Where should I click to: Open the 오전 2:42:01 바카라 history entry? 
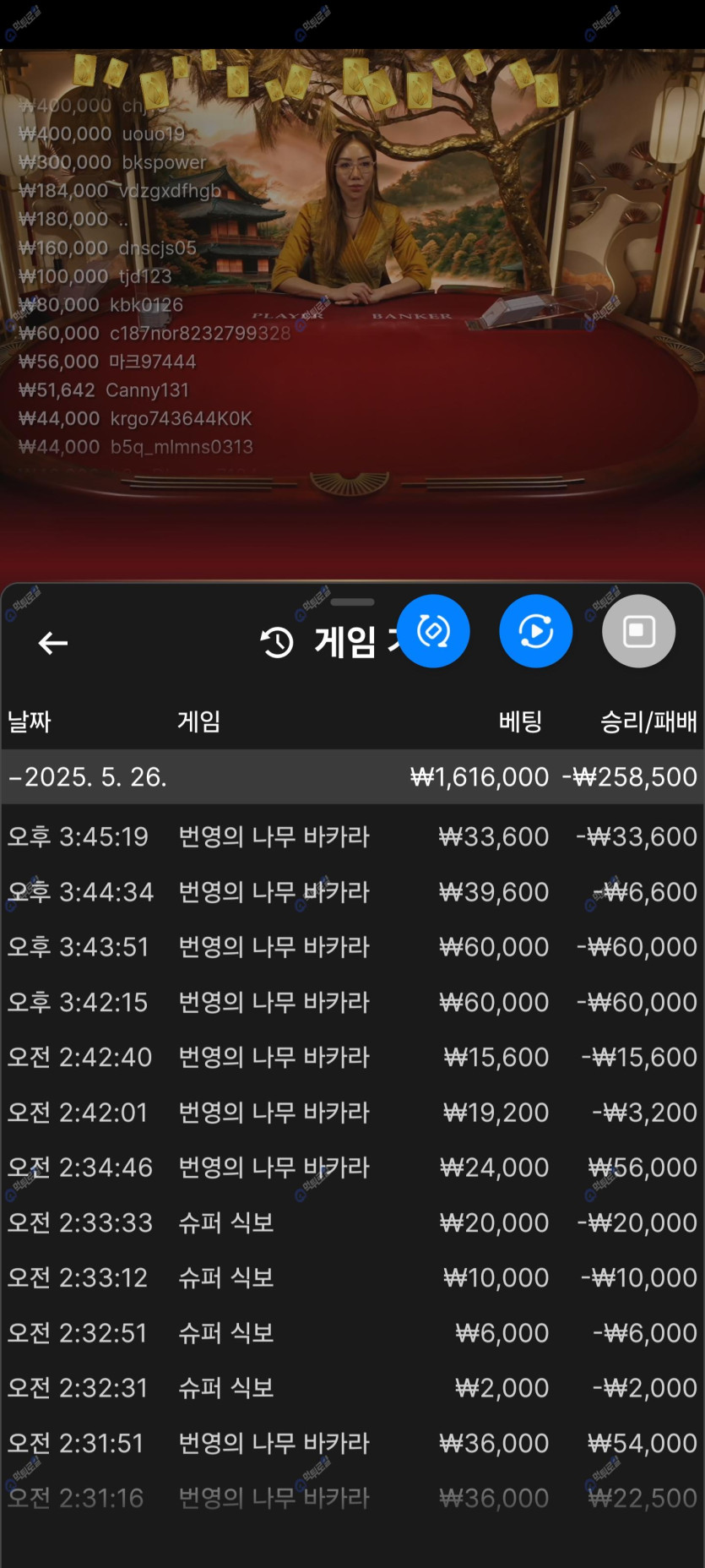click(352, 1112)
